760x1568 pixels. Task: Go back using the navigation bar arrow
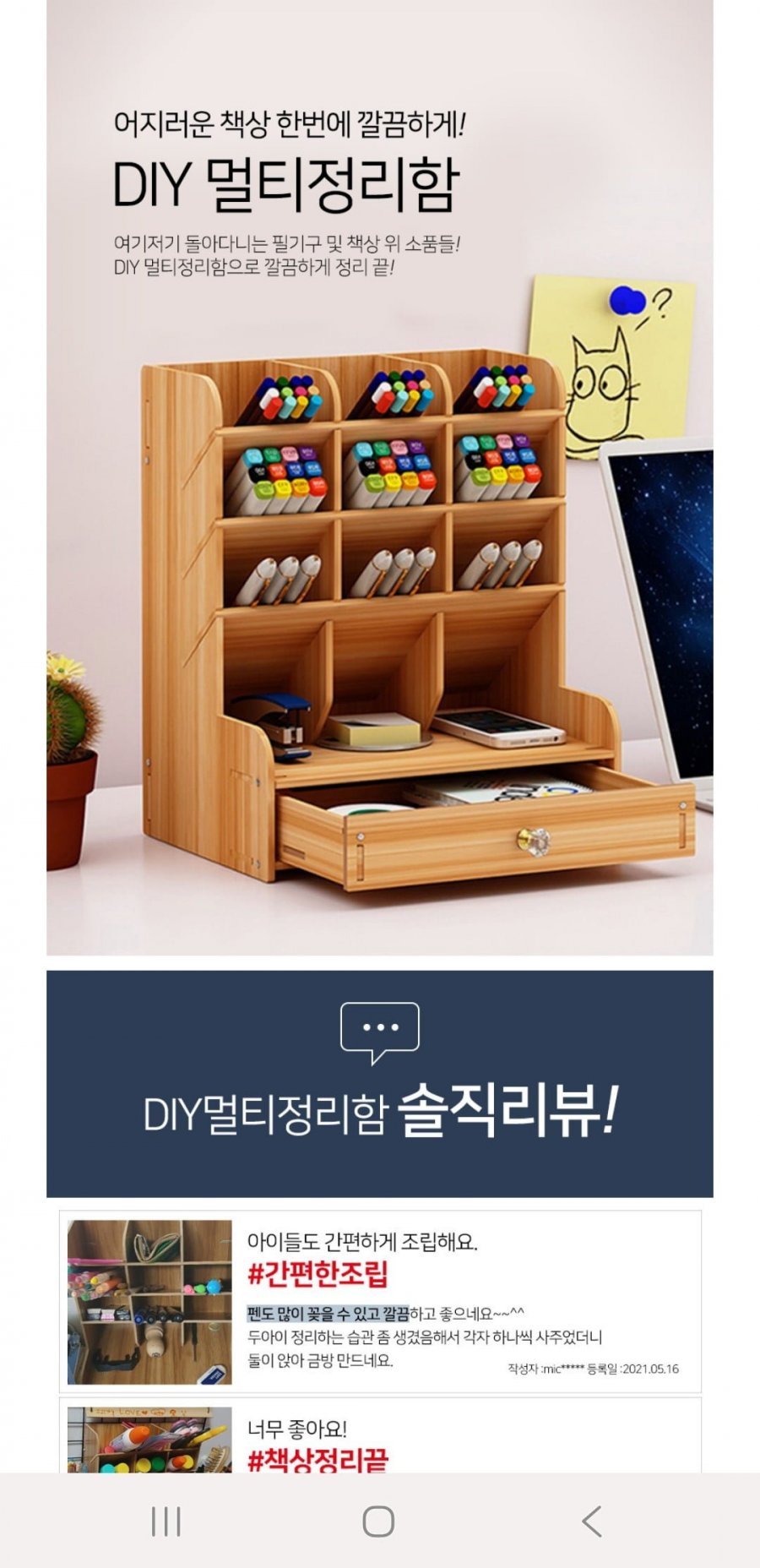pos(592,1521)
